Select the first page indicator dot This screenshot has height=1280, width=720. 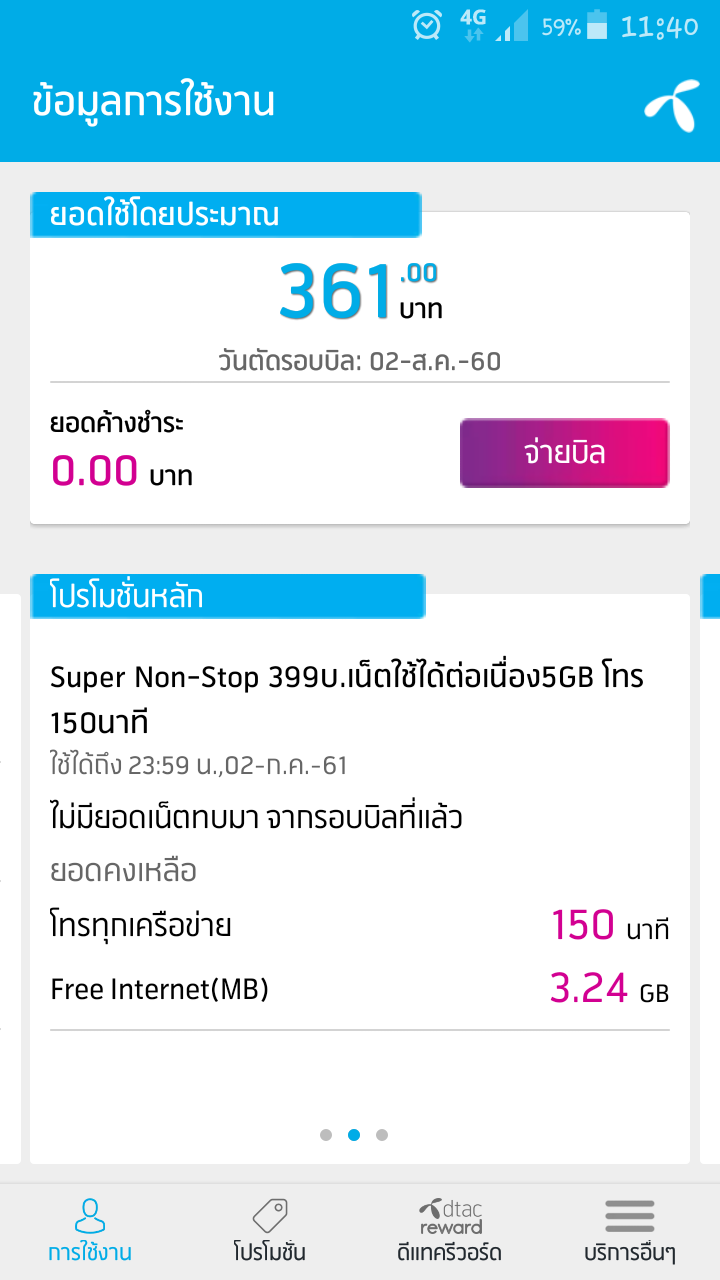click(326, 1135)
